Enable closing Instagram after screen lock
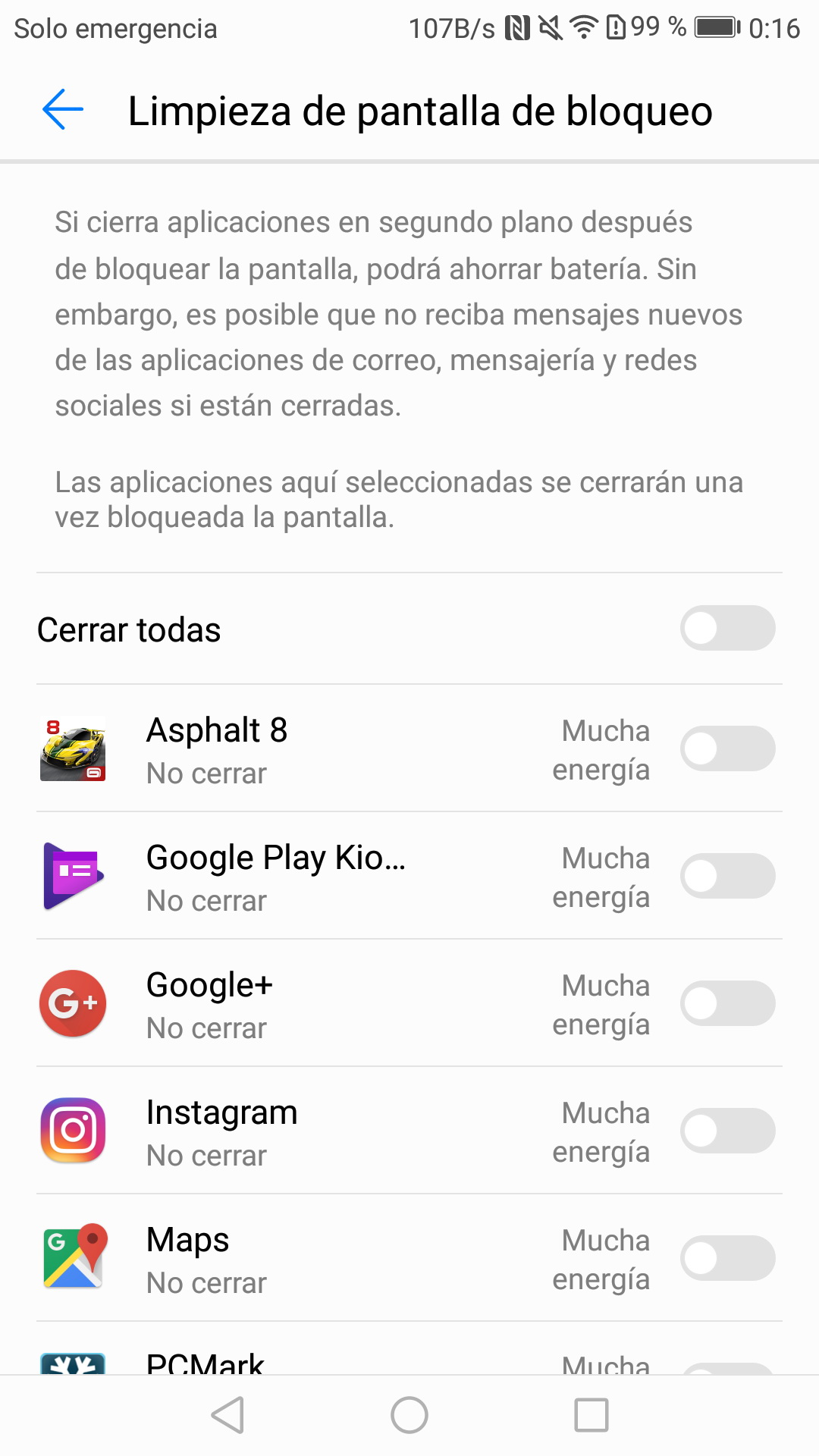This screenshot has width=819, height=1456. coord(727,1131)
